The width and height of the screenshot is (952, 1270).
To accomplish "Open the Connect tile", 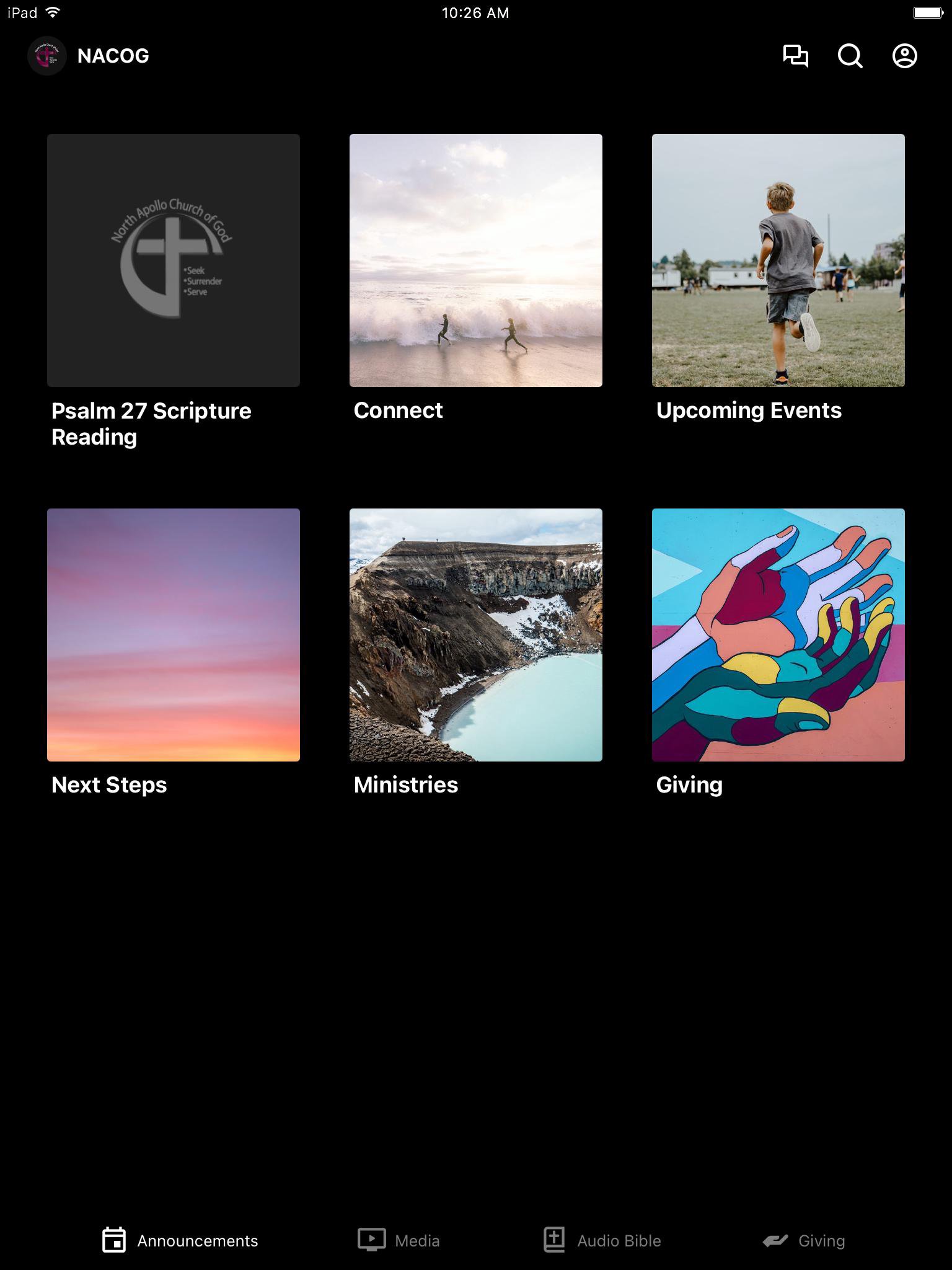I will (x=476, y=260).
